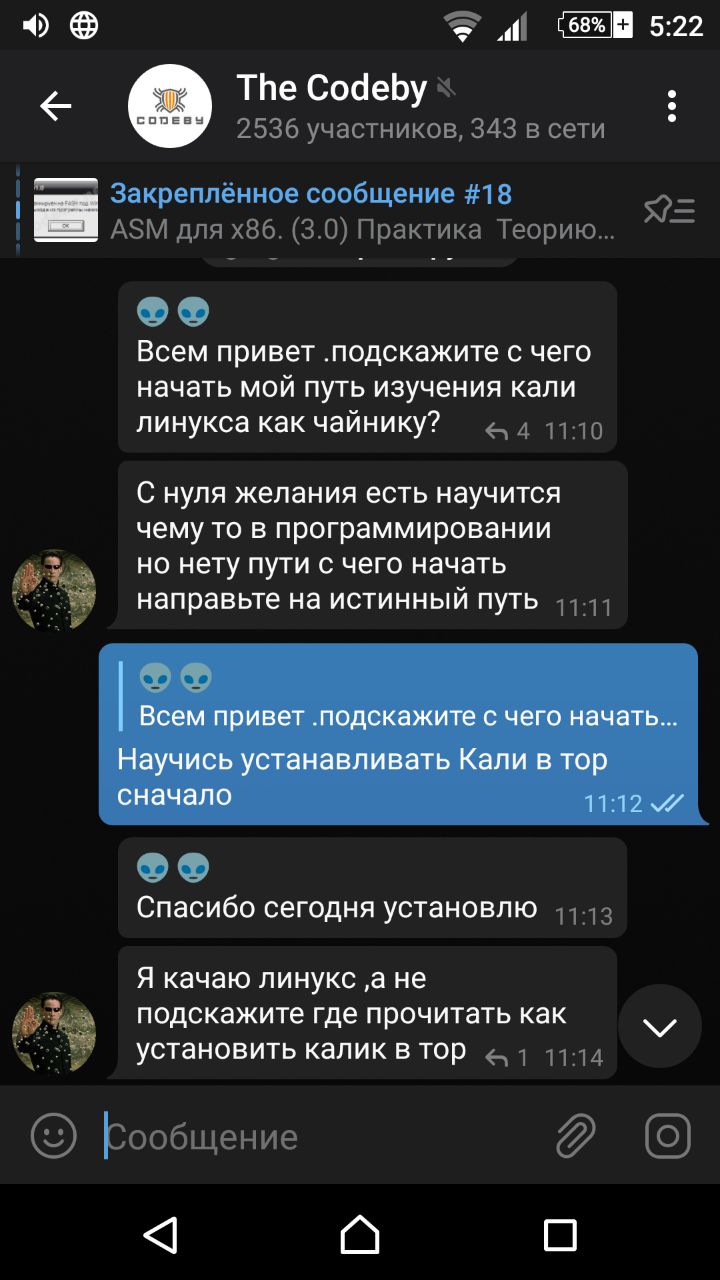Open the camera video message button
Screen dimensions: 720x1280
click(668, 1136)
